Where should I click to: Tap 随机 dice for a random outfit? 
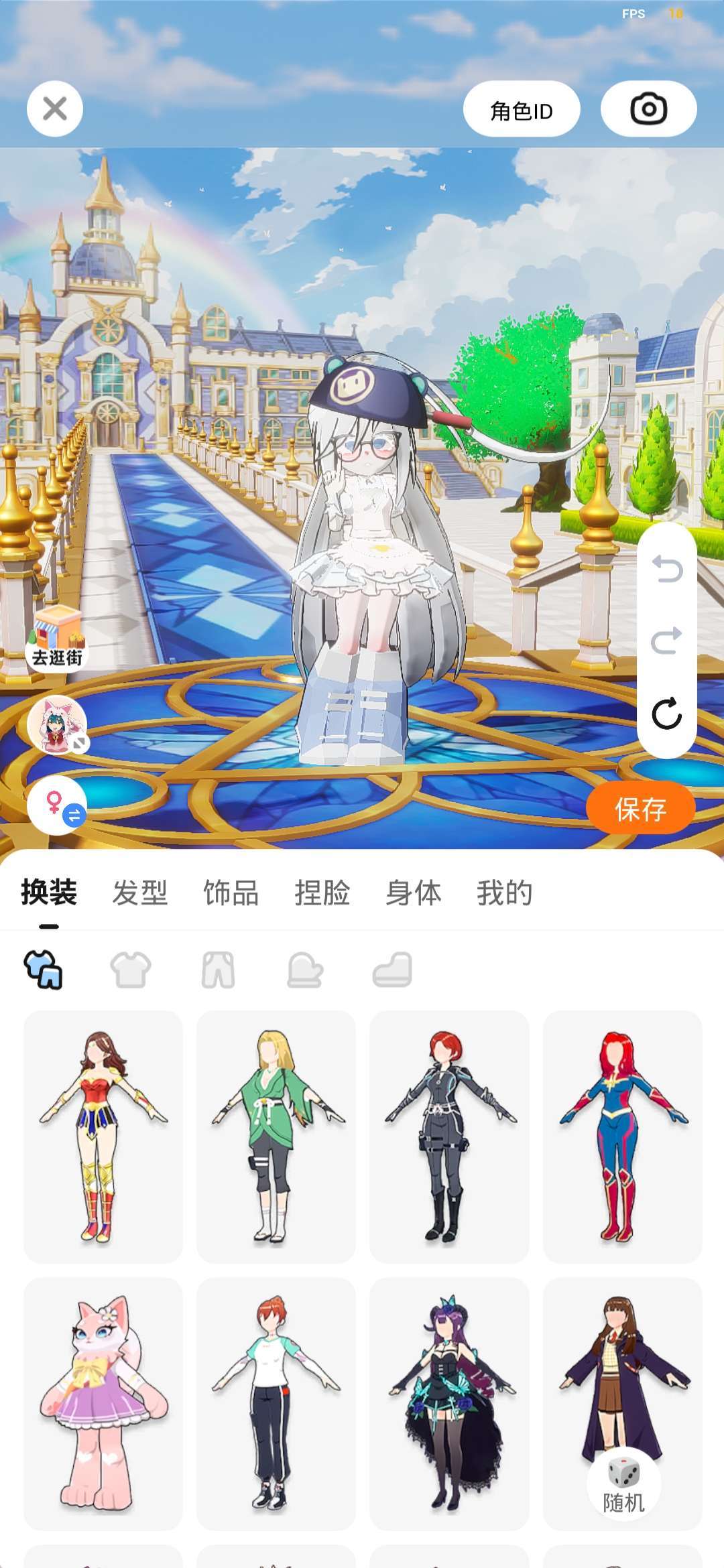[623, 1484]
